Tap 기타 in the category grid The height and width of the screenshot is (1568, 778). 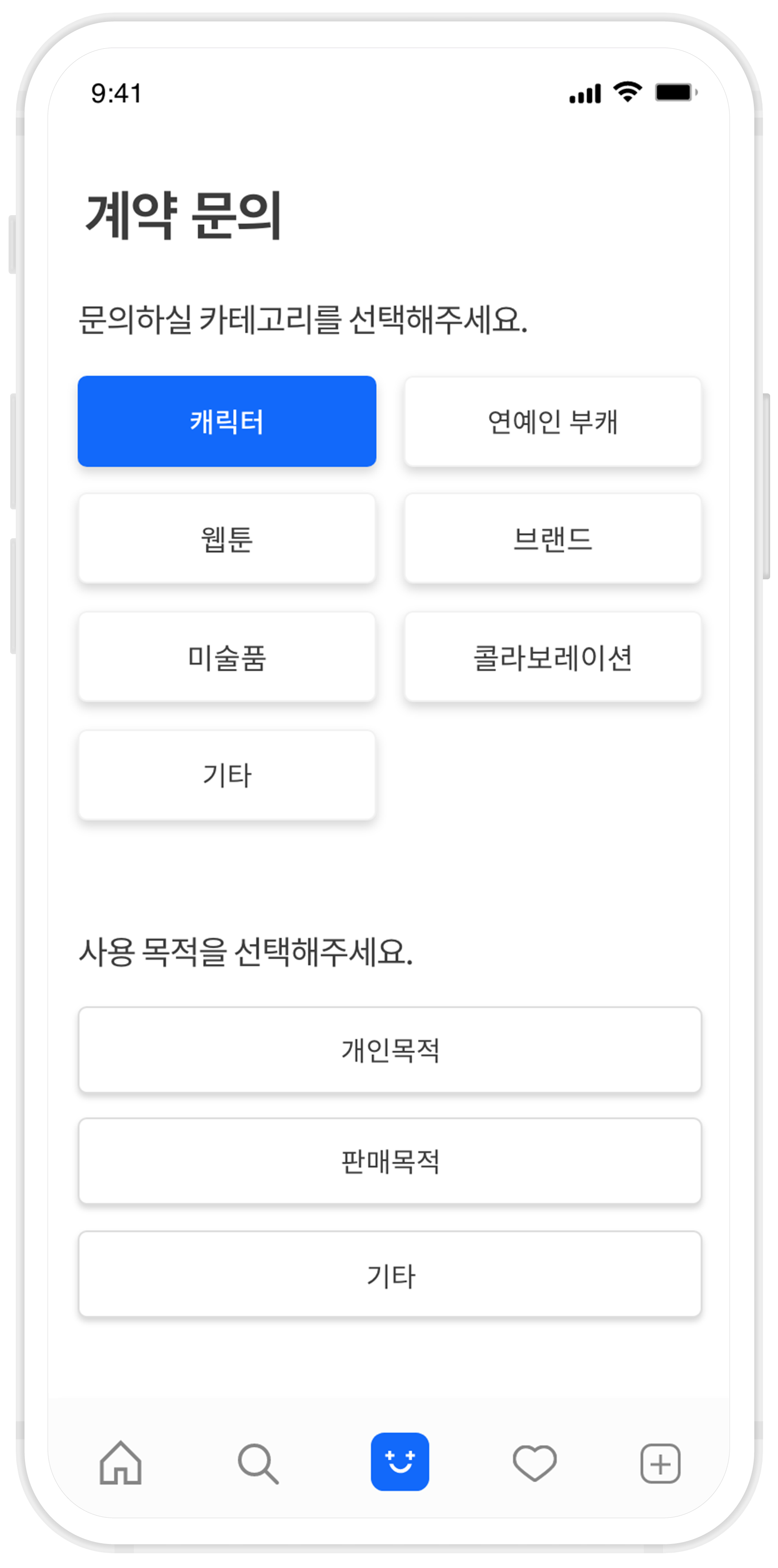click(x=227, y=776)
